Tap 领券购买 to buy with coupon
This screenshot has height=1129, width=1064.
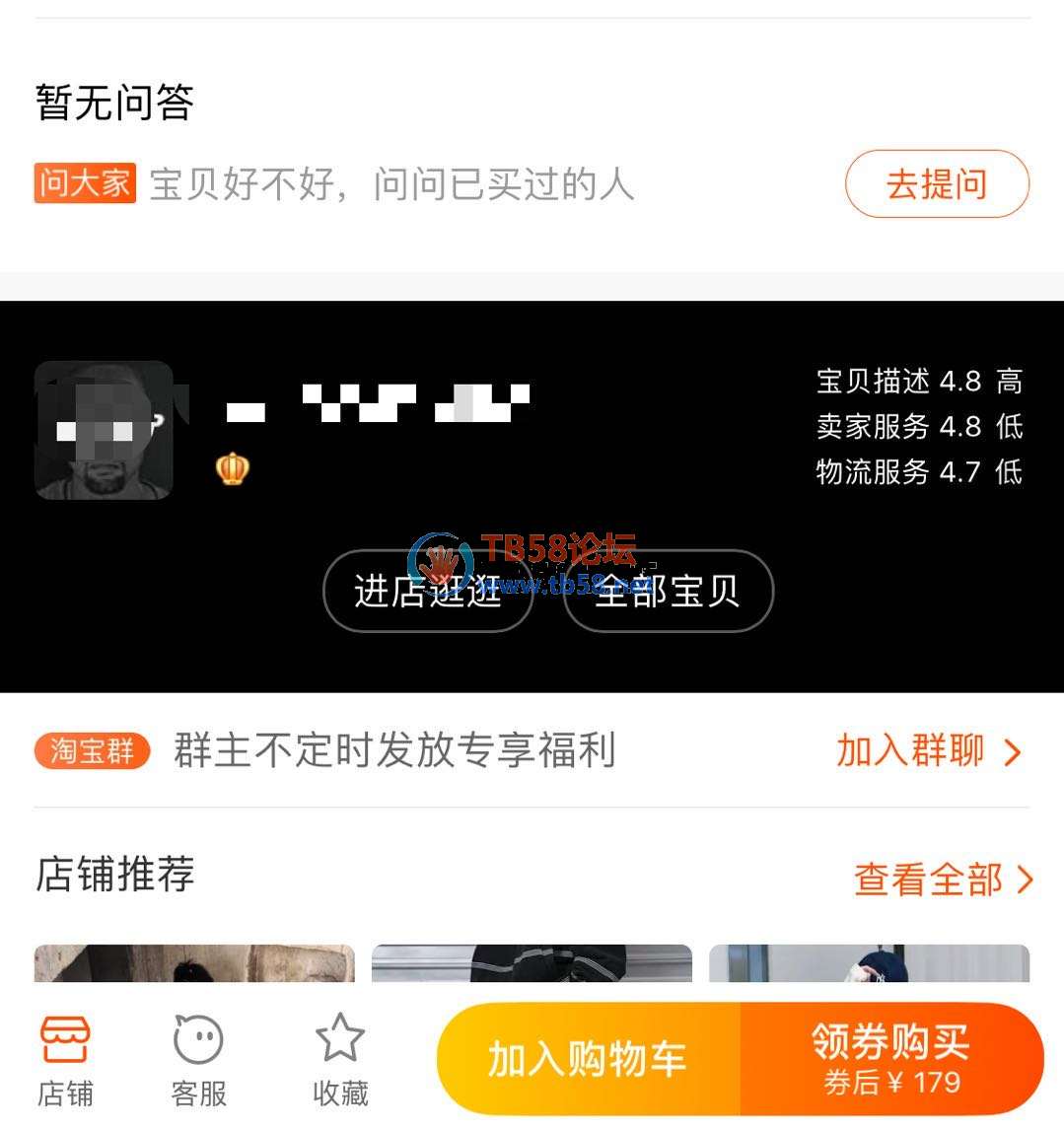click(890, 1060)
